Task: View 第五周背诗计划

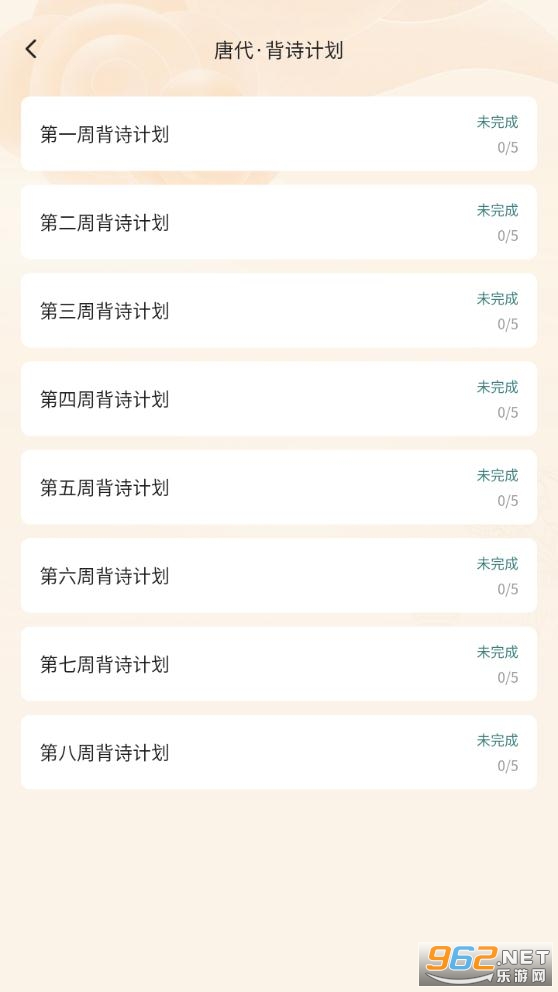Action: pos(279,487)
